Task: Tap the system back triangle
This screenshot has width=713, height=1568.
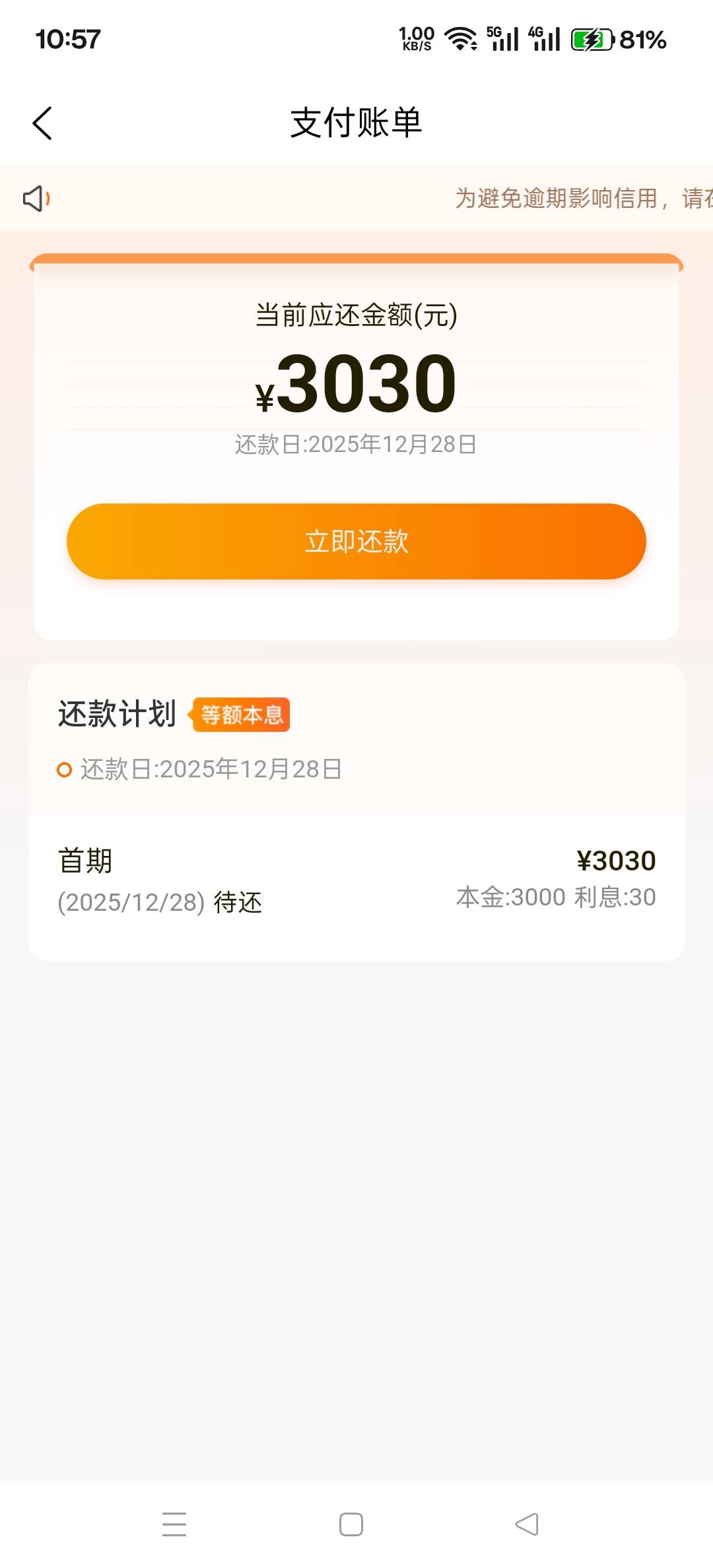Action: tap(527, 1524)
